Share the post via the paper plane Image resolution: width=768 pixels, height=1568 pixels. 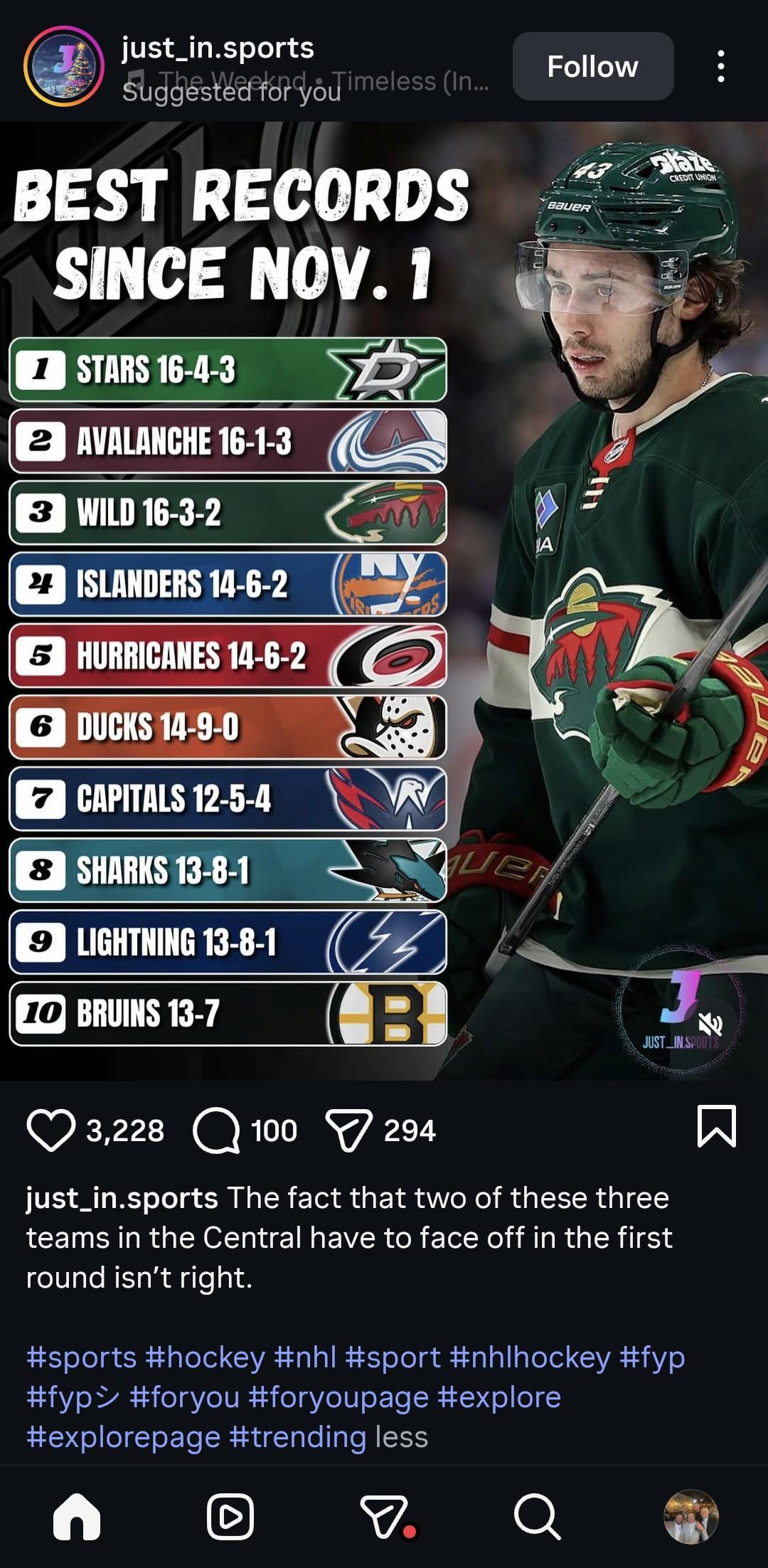tap(348, 1130)
